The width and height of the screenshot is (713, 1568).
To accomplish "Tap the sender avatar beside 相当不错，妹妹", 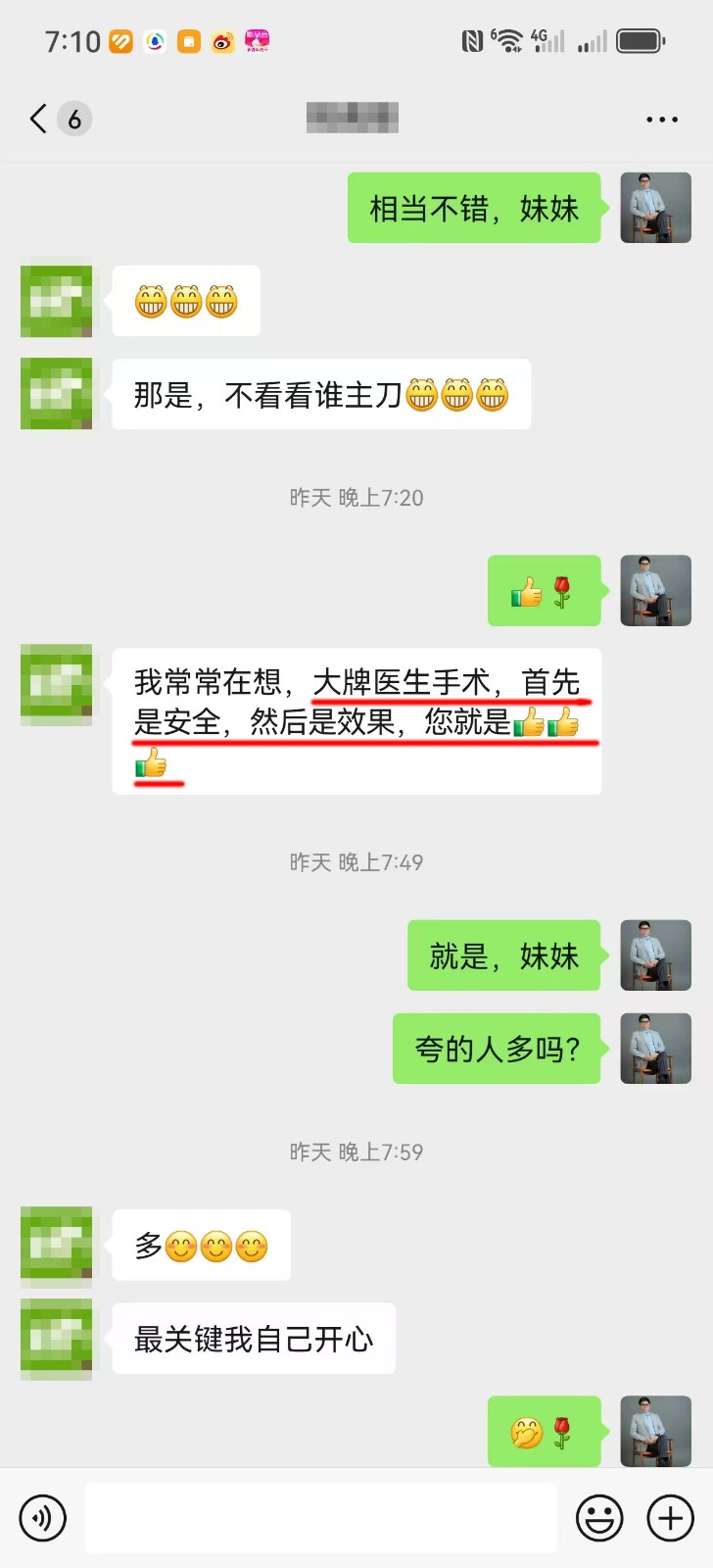I will 656,208.
